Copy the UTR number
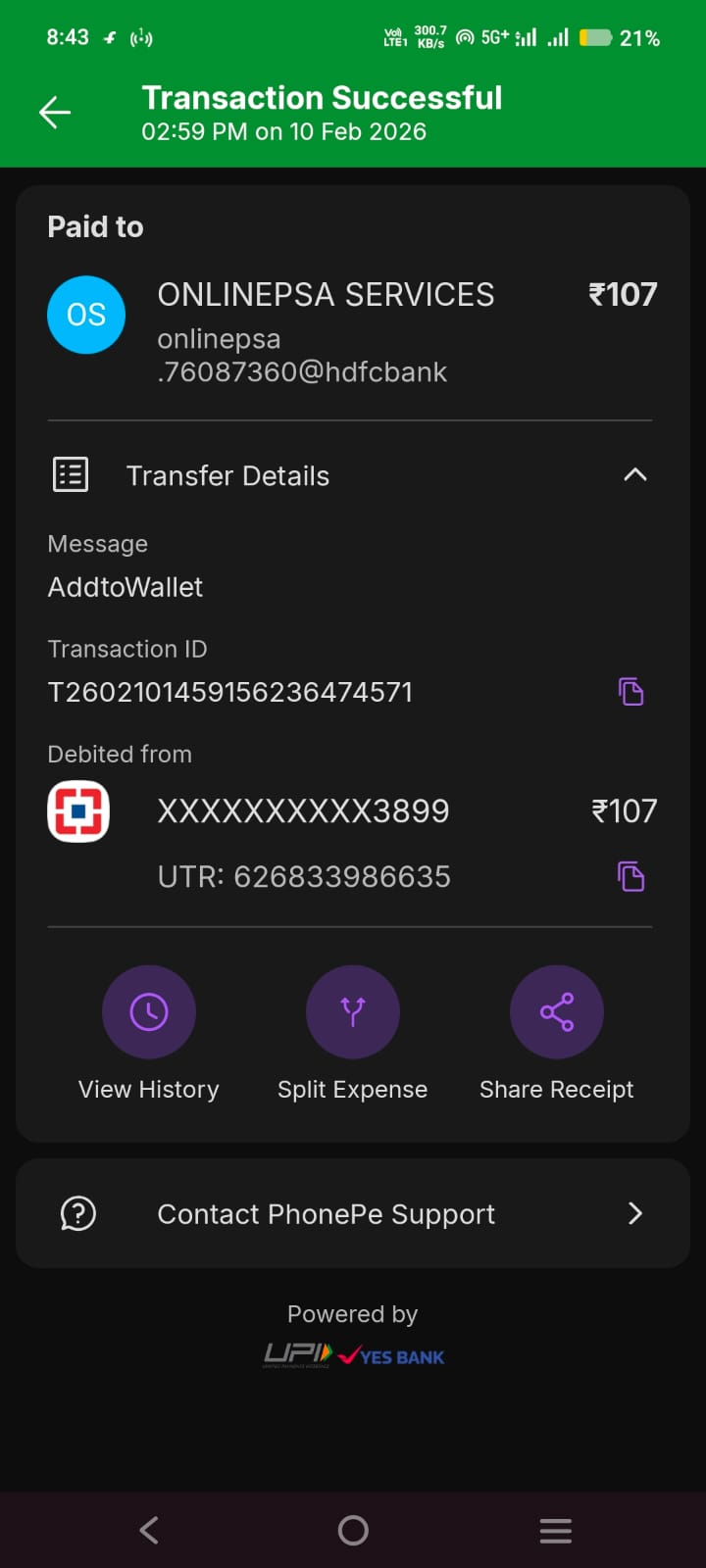This screenshot has width=706, height=1568. [630, 876]
